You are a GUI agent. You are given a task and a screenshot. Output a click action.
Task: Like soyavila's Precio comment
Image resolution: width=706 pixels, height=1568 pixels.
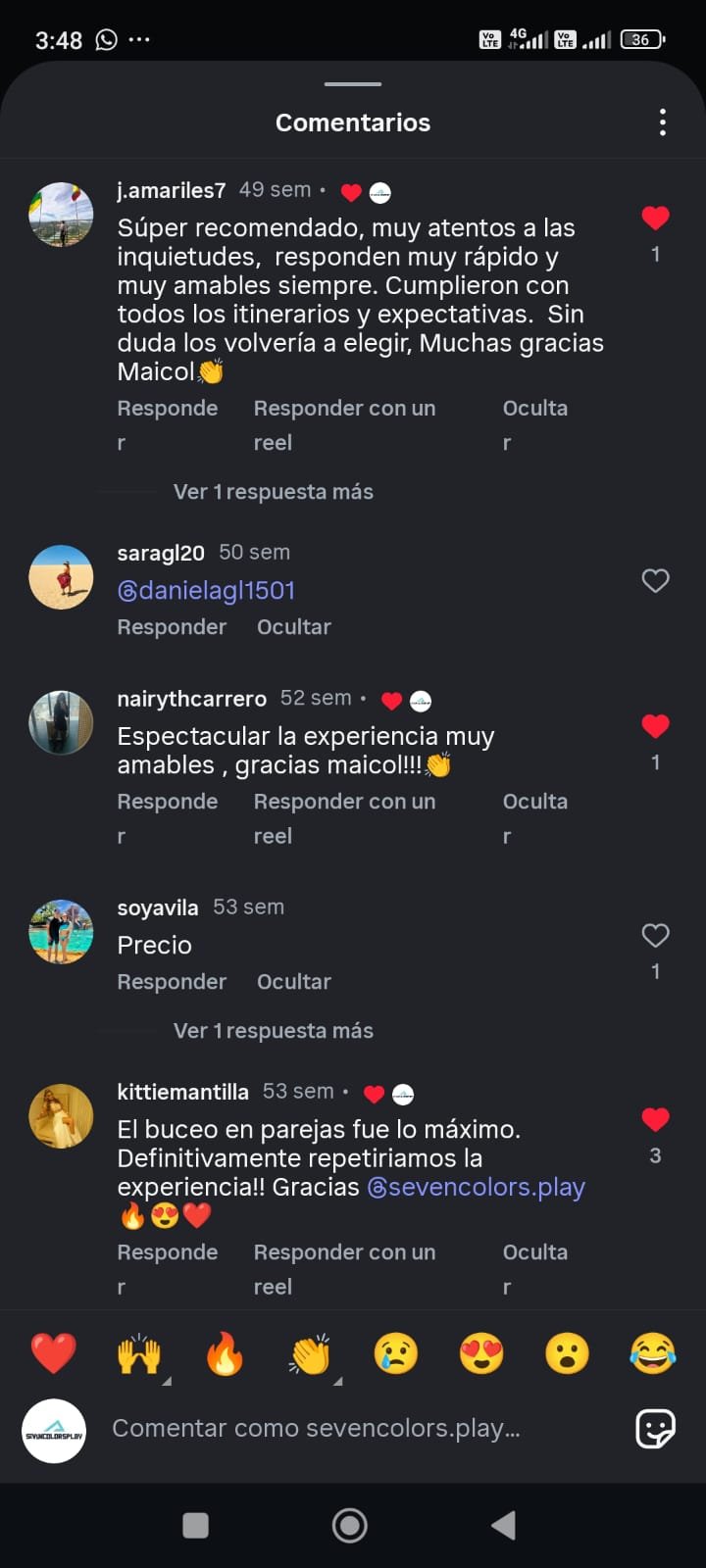pyautogui.click(x=655, y=936)
